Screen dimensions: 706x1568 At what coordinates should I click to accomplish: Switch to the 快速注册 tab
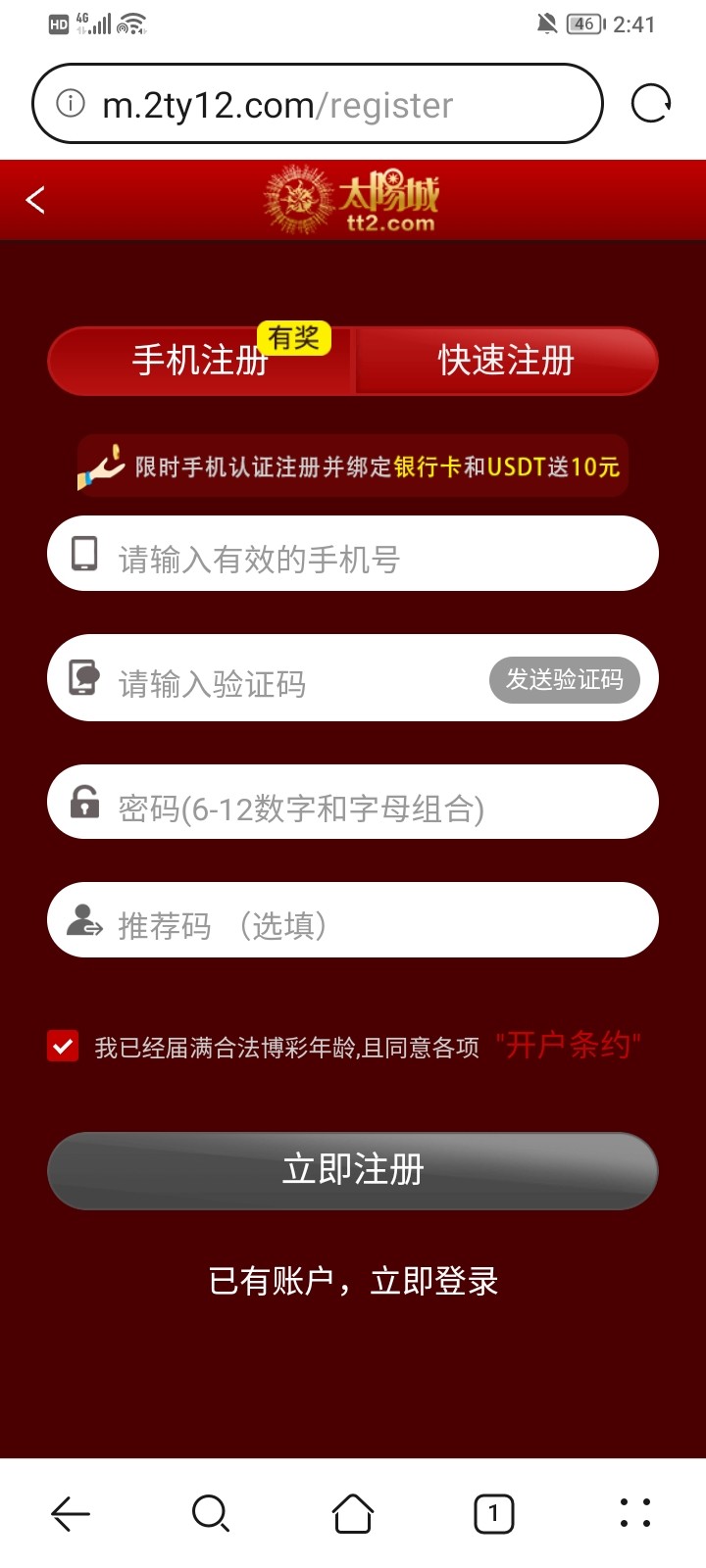pyautogui.click(x=506, y=361)
